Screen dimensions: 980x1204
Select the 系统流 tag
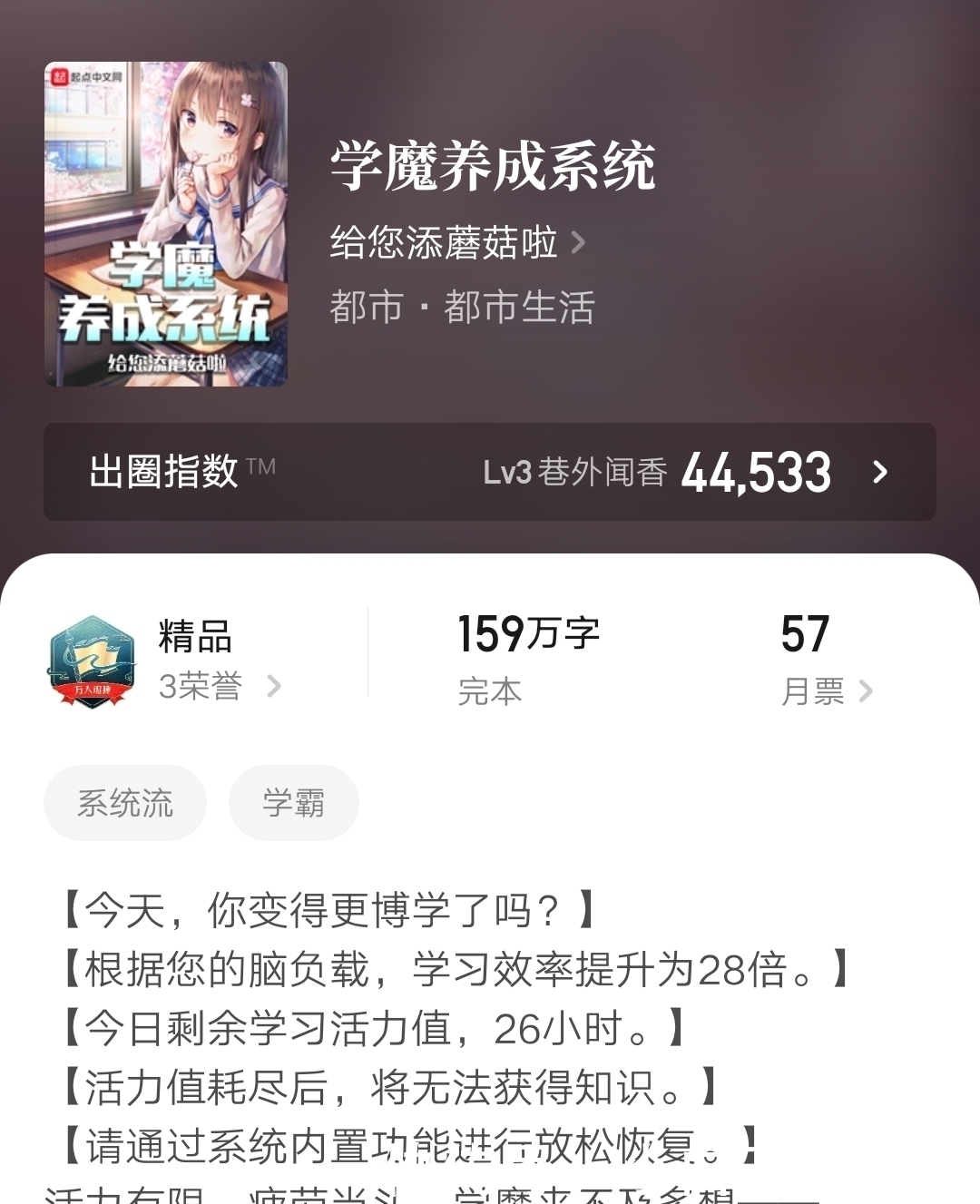coord(125,802)
